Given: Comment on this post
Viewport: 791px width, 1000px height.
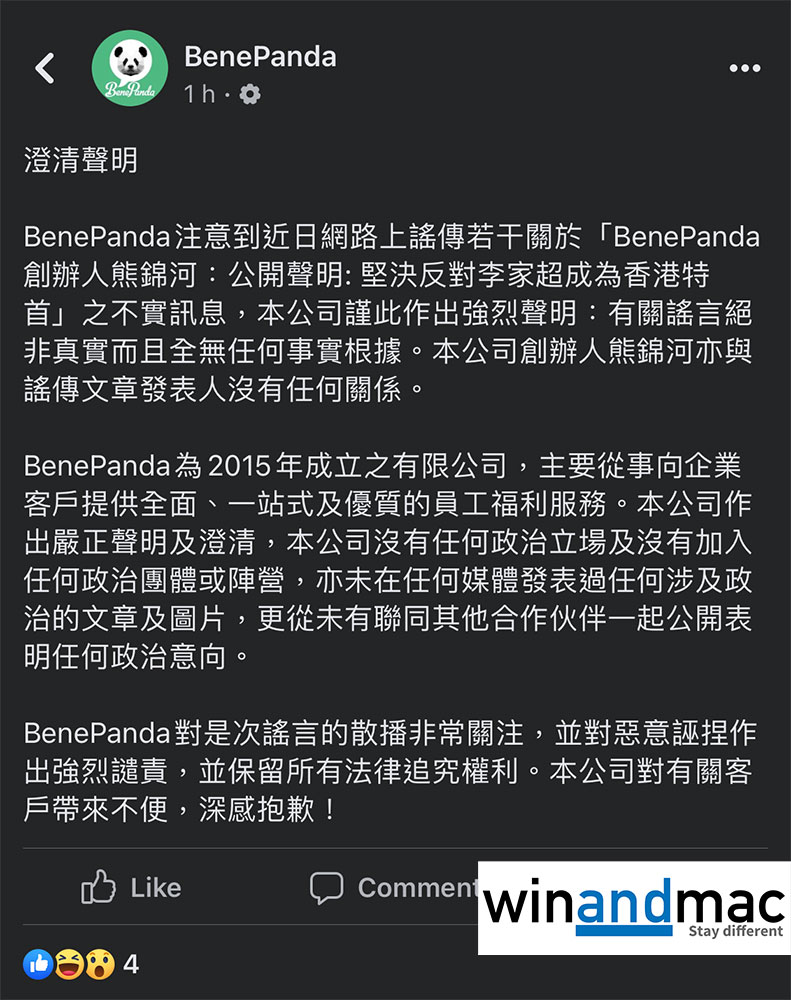Looking at the screenshot, I should click(x=395, y=887).
